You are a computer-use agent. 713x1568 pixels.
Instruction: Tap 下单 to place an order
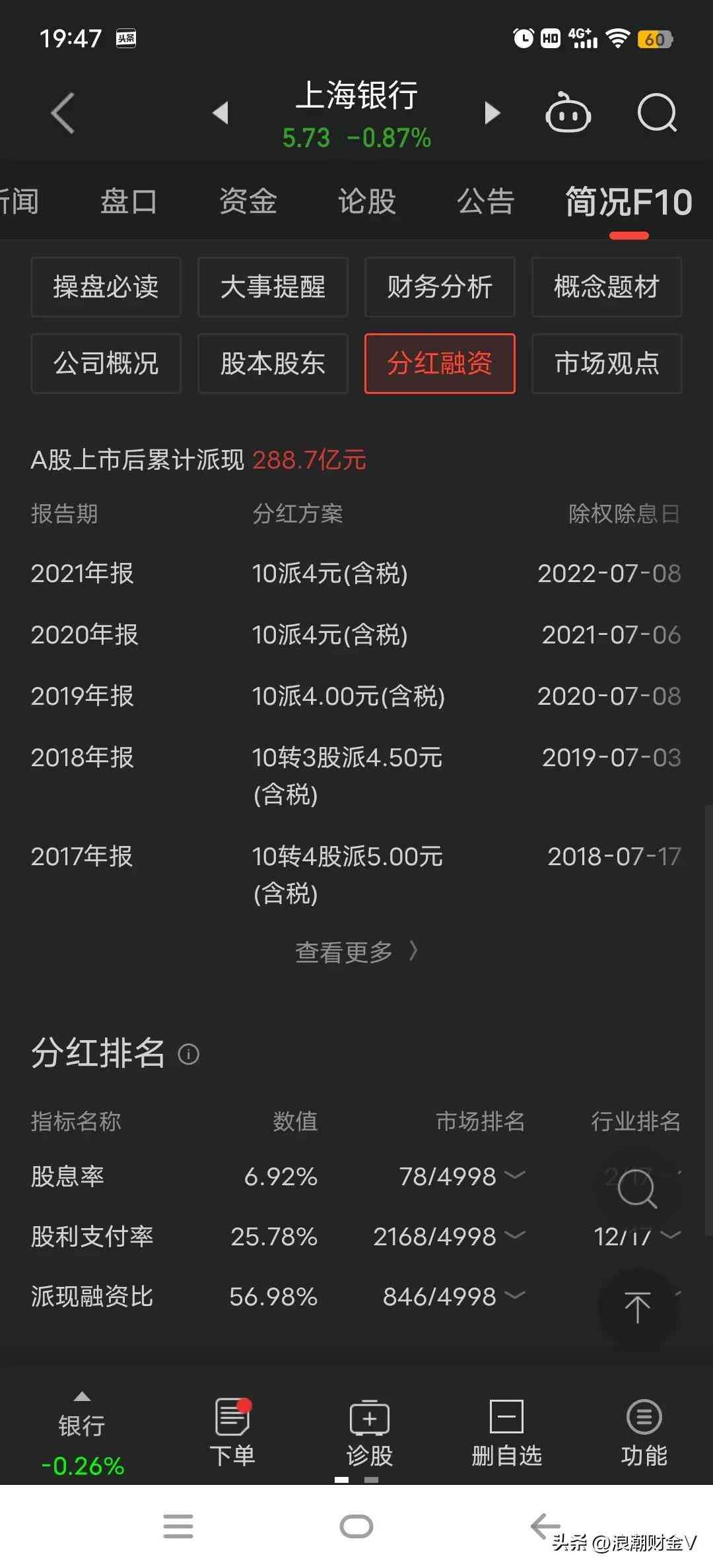pos(232,1432)
